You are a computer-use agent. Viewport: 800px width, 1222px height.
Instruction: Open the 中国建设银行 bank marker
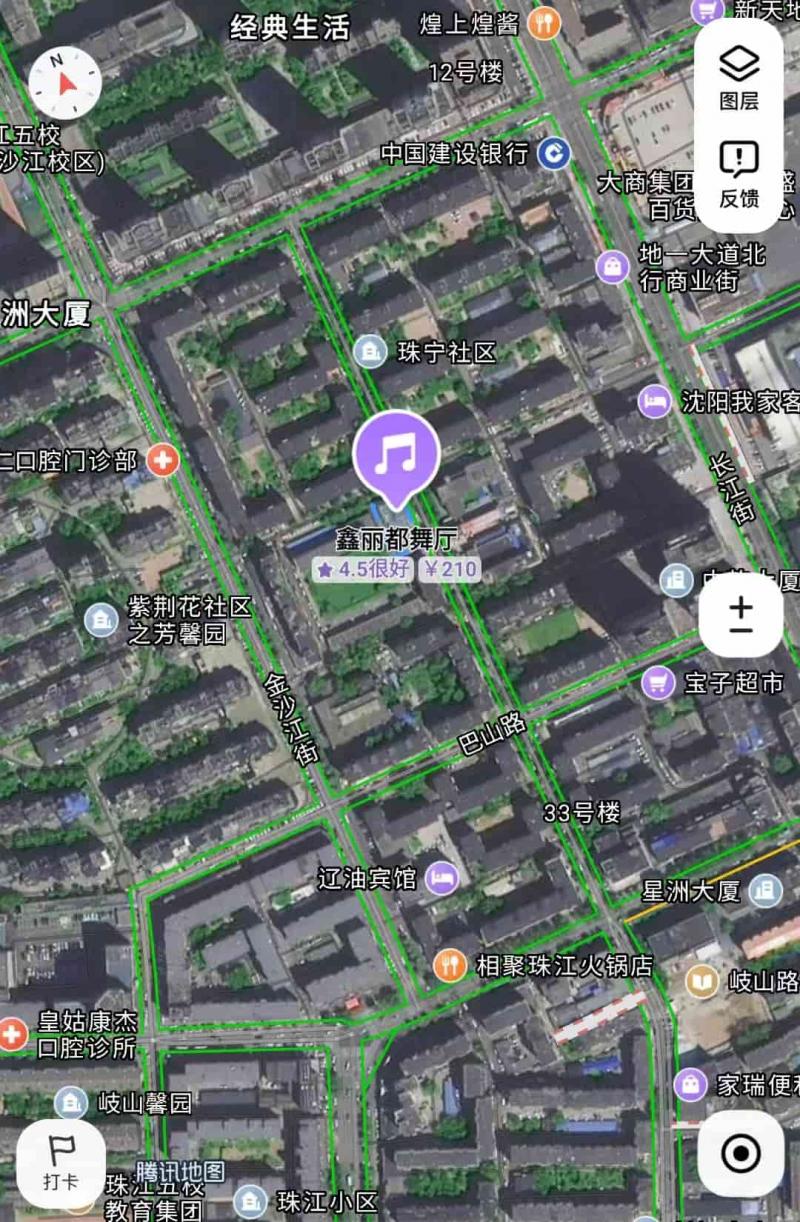pos(553,153)
